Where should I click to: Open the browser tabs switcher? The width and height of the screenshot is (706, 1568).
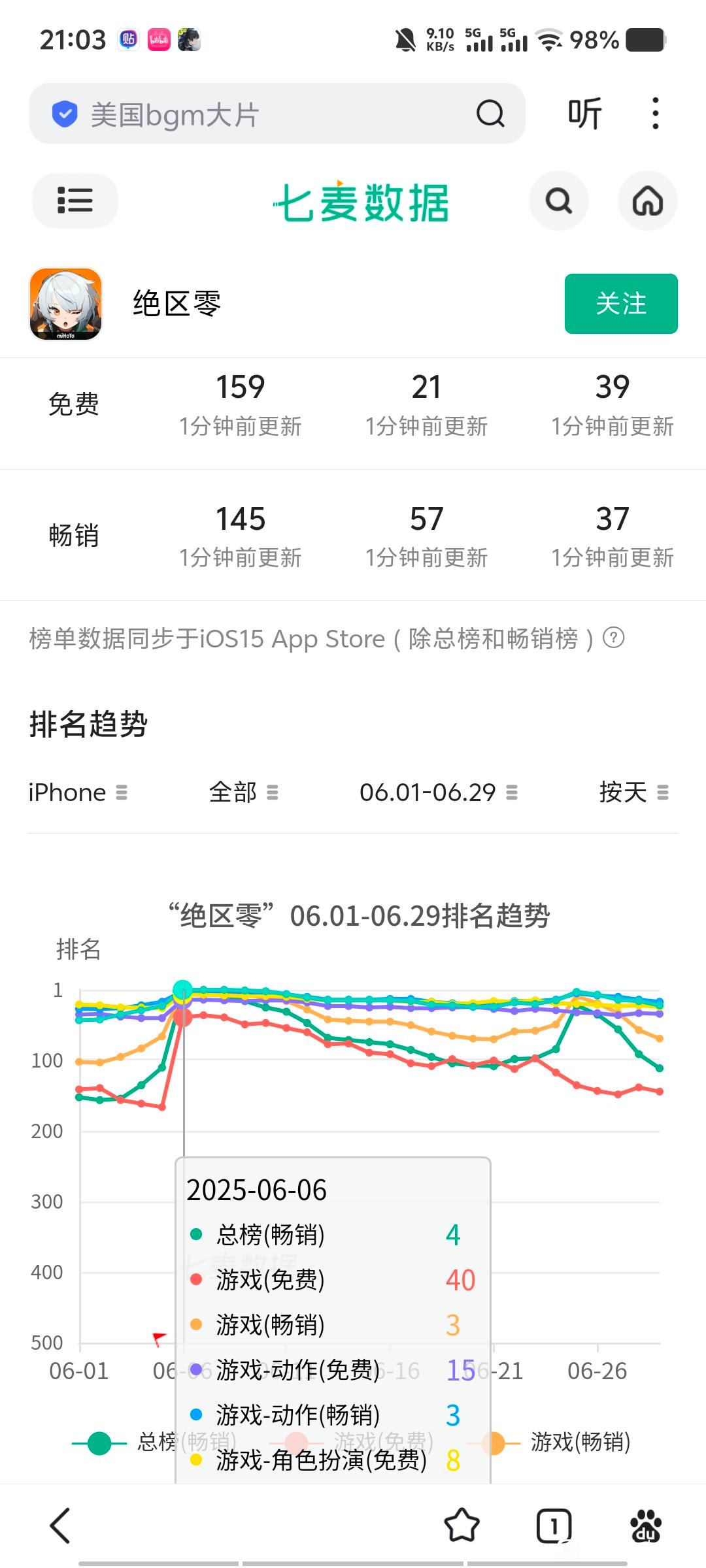[x=554, y=1526]
